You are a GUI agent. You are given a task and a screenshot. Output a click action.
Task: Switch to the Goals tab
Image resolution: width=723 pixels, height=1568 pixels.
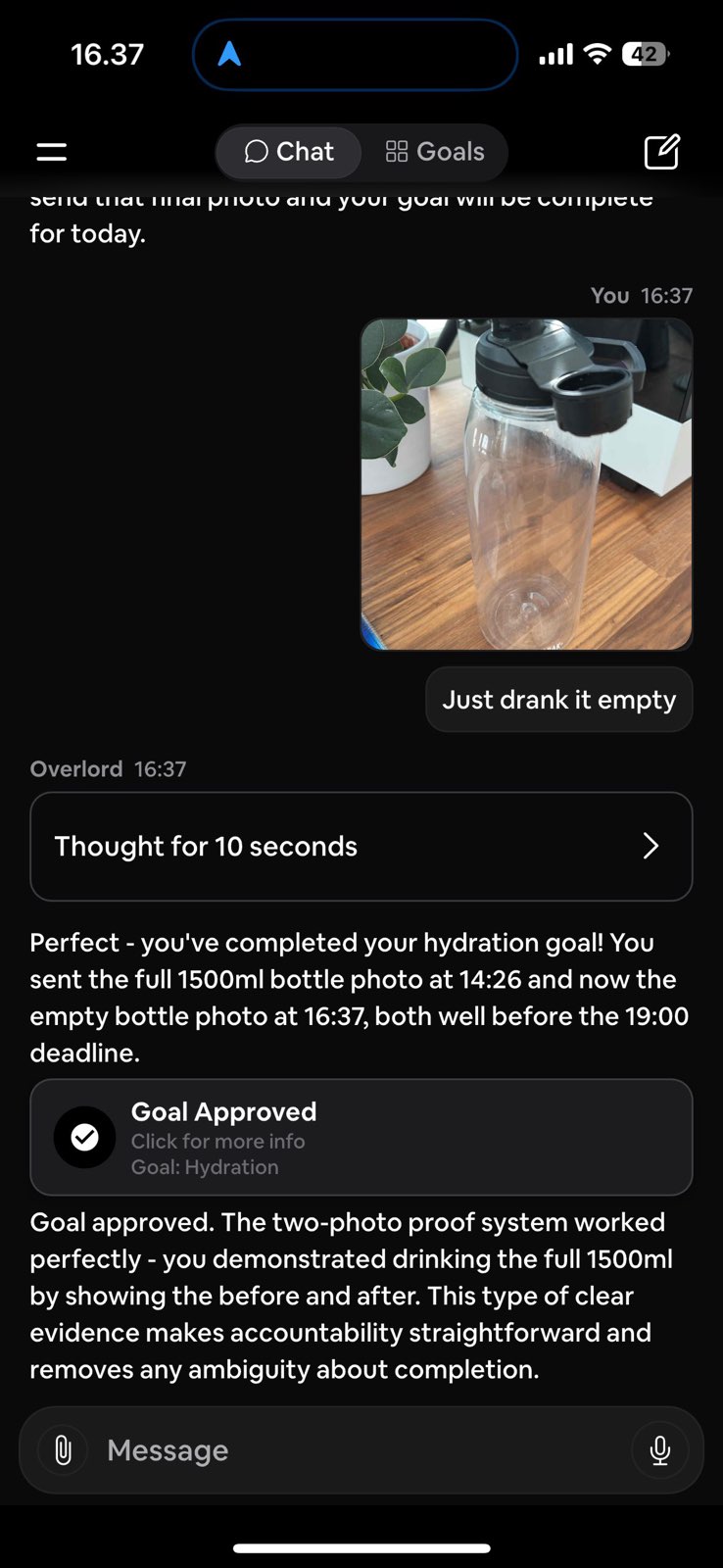click(435, 152)
